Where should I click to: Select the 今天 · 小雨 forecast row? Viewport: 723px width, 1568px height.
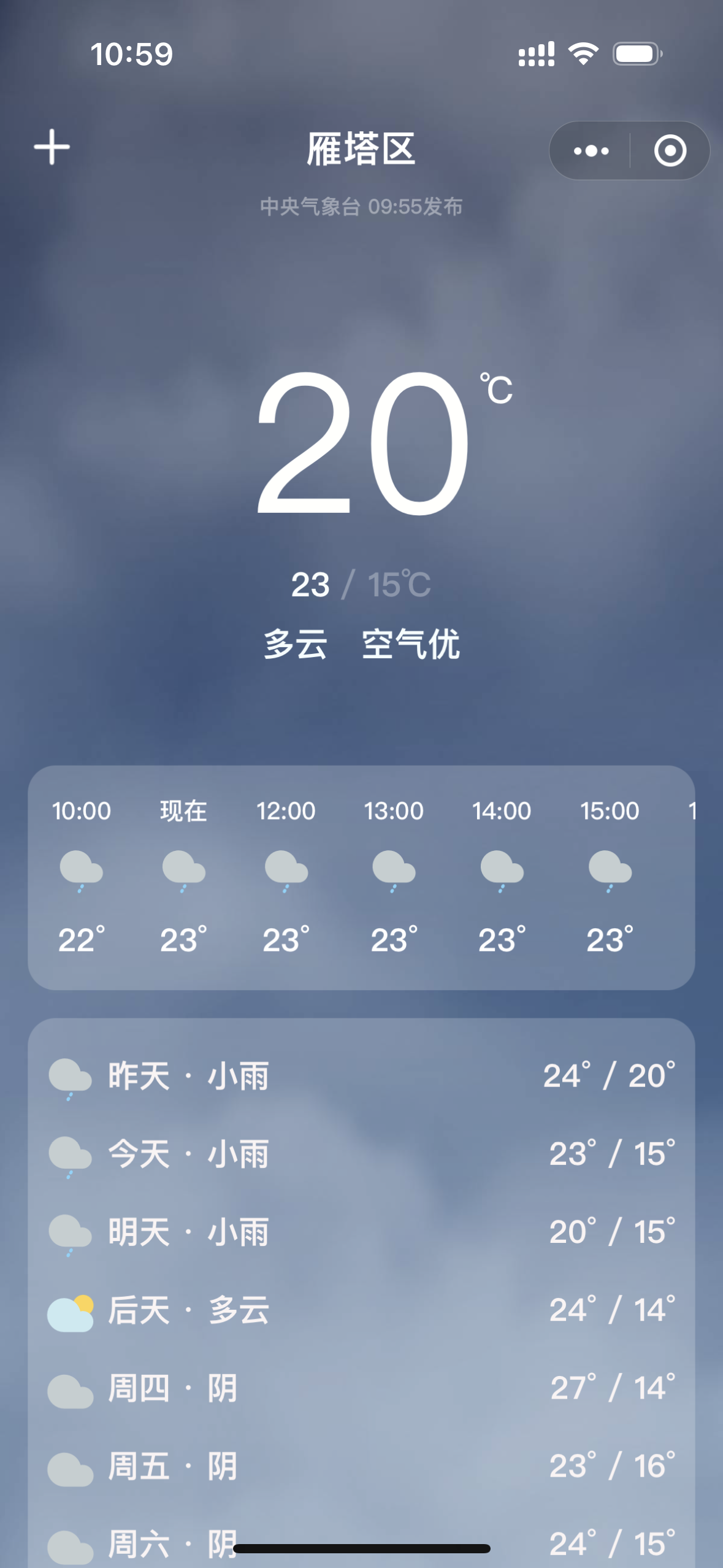click(x=361, y=1153)
